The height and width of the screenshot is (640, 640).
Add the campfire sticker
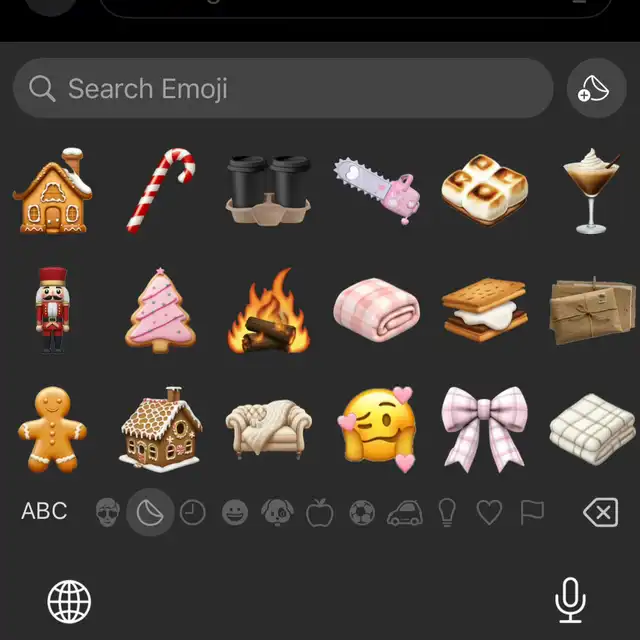pyautogui.click(x=268, y=311)
